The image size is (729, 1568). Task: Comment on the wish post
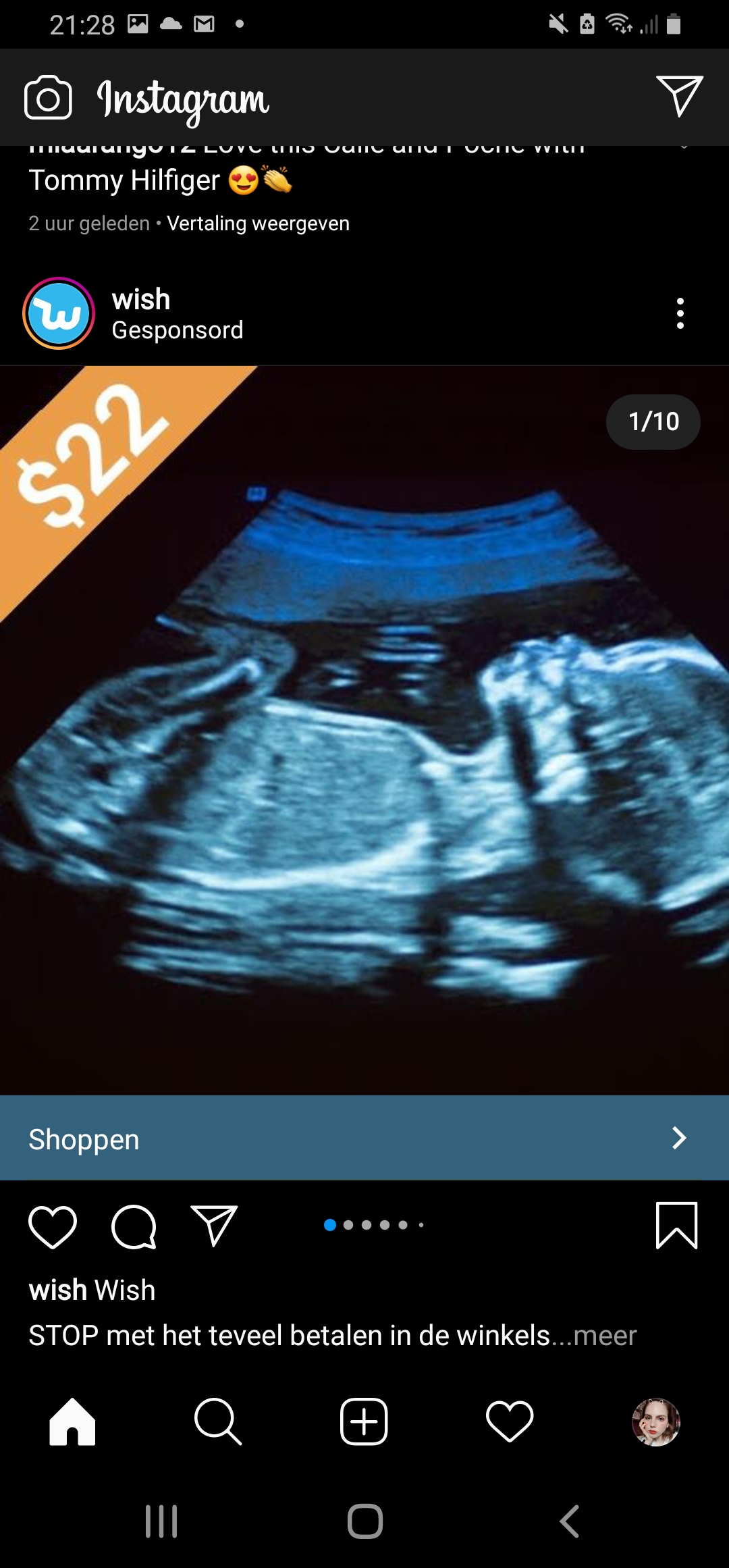coord(134,1226)
